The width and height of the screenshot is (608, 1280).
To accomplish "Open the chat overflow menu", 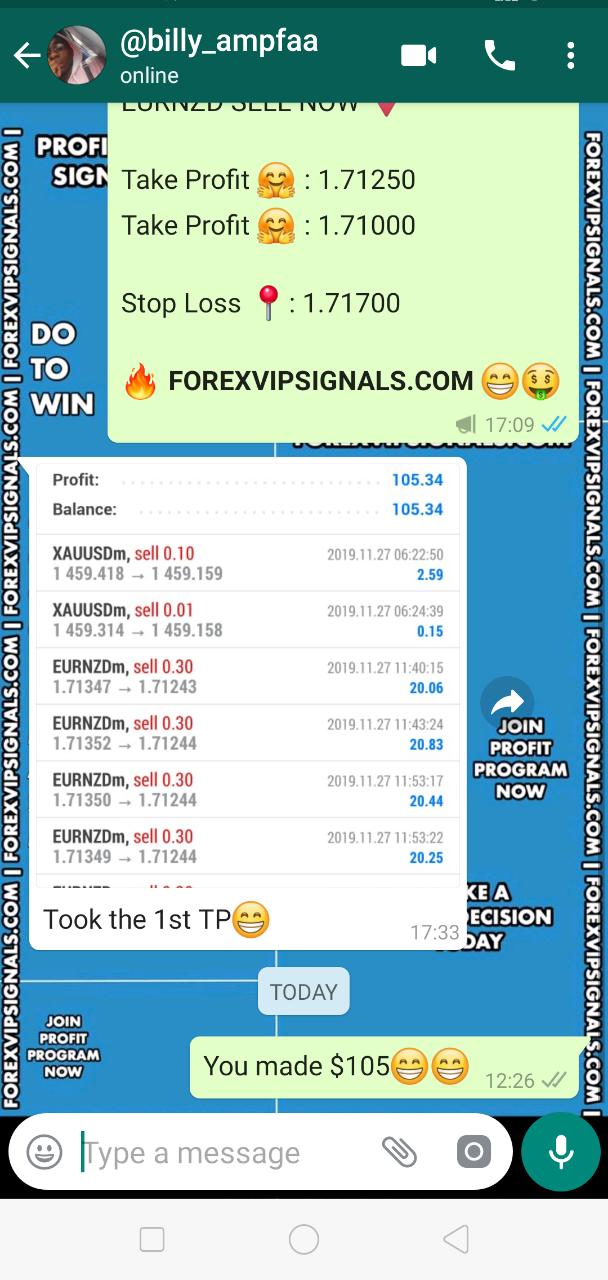I will click(570, 56).
